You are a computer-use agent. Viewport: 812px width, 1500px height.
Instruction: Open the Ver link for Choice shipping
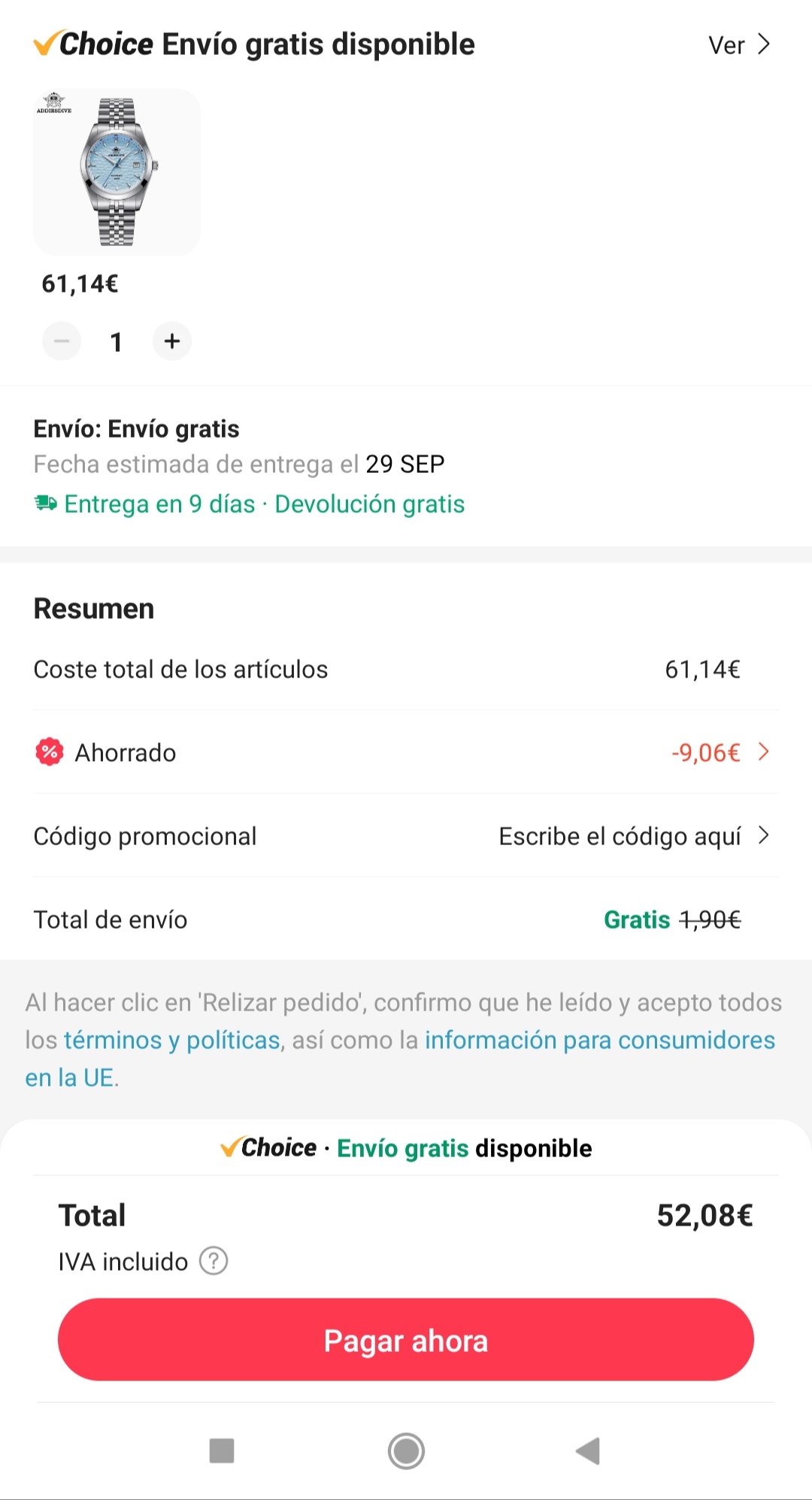point(739,45)
